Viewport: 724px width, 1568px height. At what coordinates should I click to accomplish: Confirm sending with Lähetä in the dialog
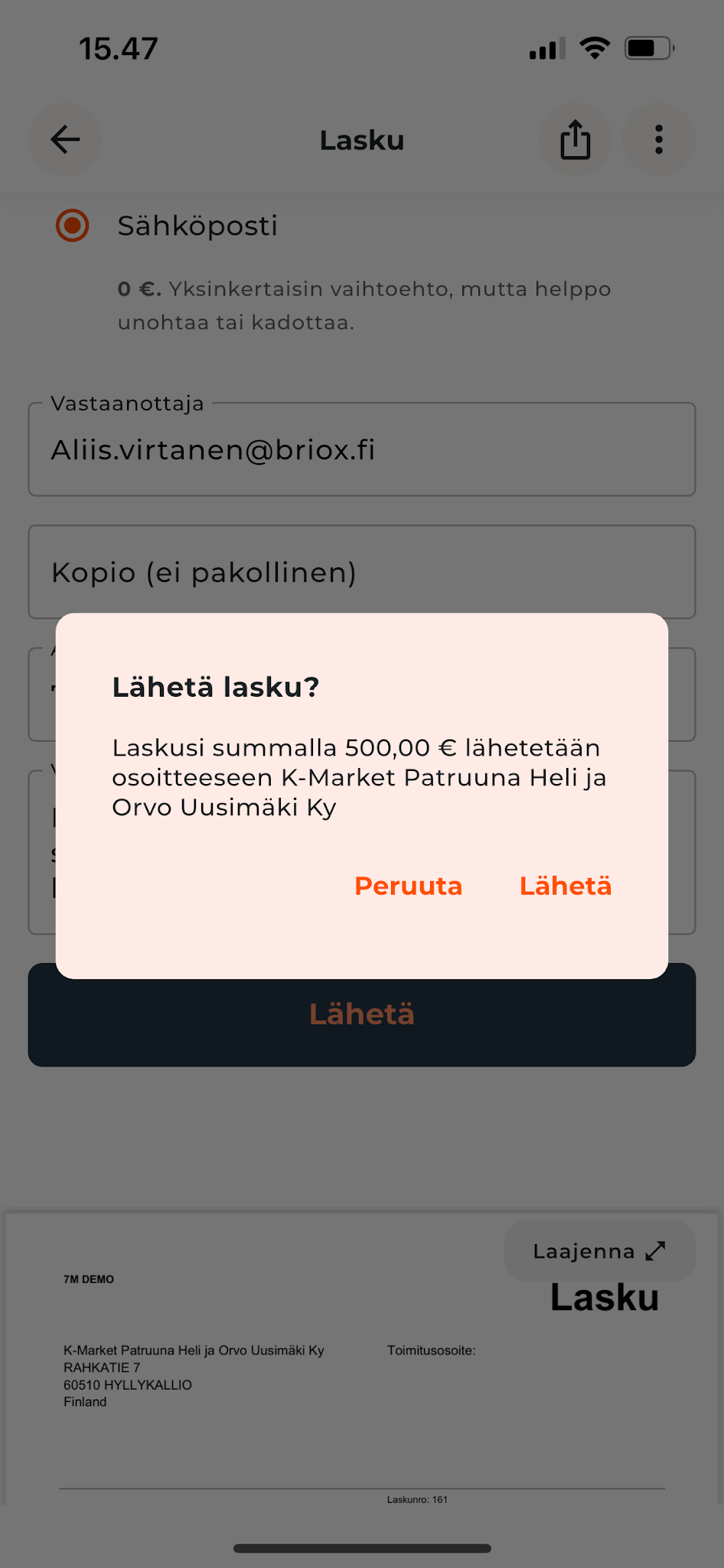pyautogui.click(x=565, y=886)
